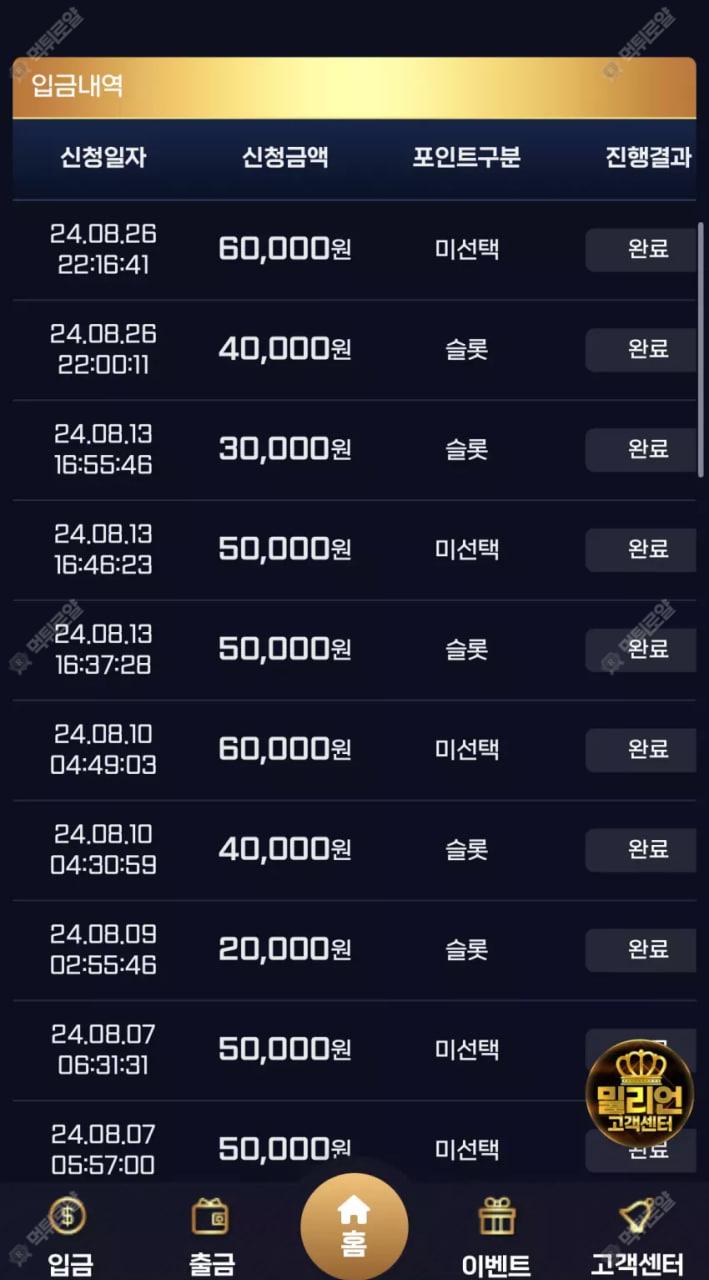Screen dimensions: 709x1280
Task: Tap 완료 for the 16:46:23 deposit
Action: point(641,549)
